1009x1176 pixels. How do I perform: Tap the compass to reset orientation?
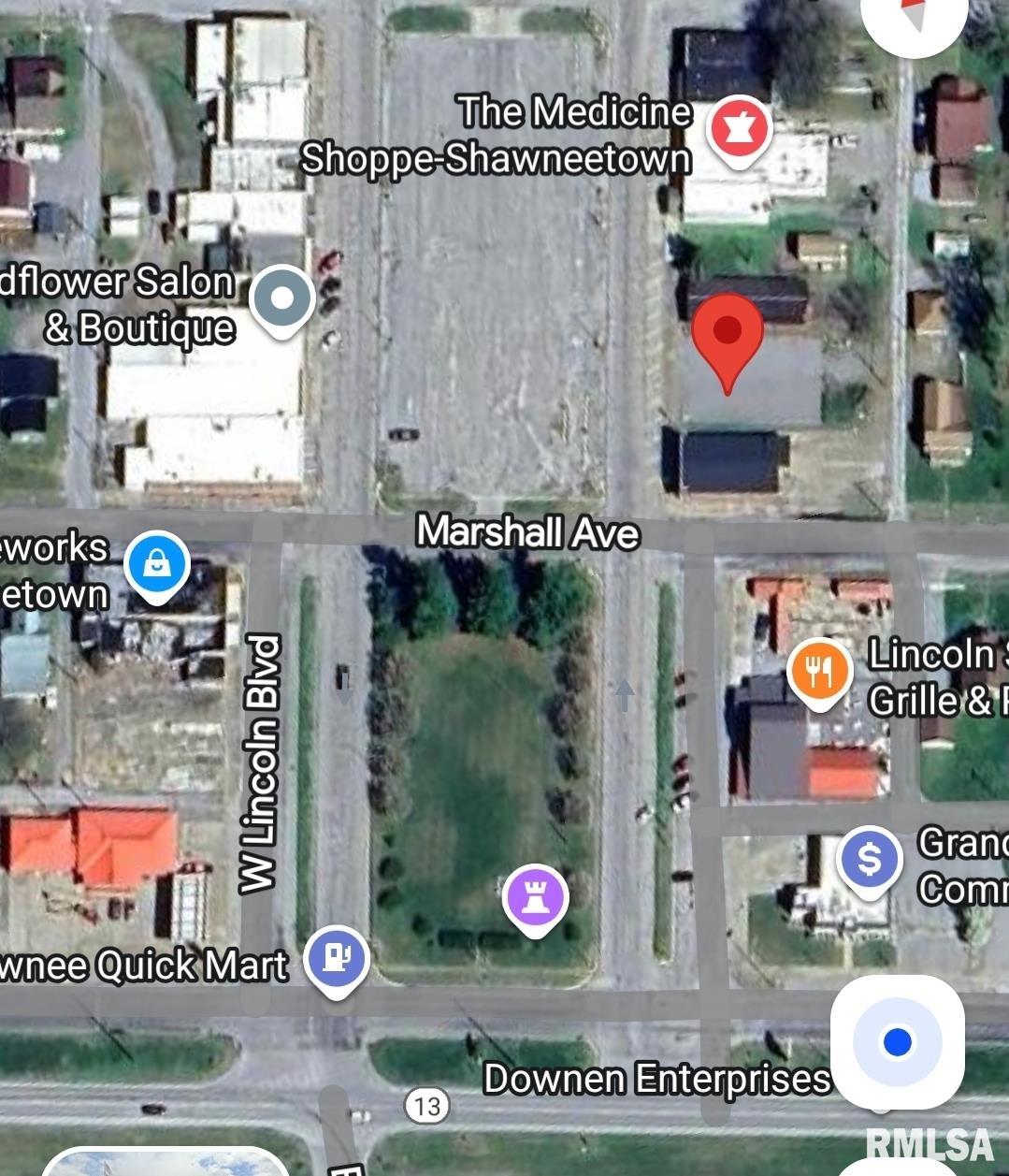coord(914,17)
